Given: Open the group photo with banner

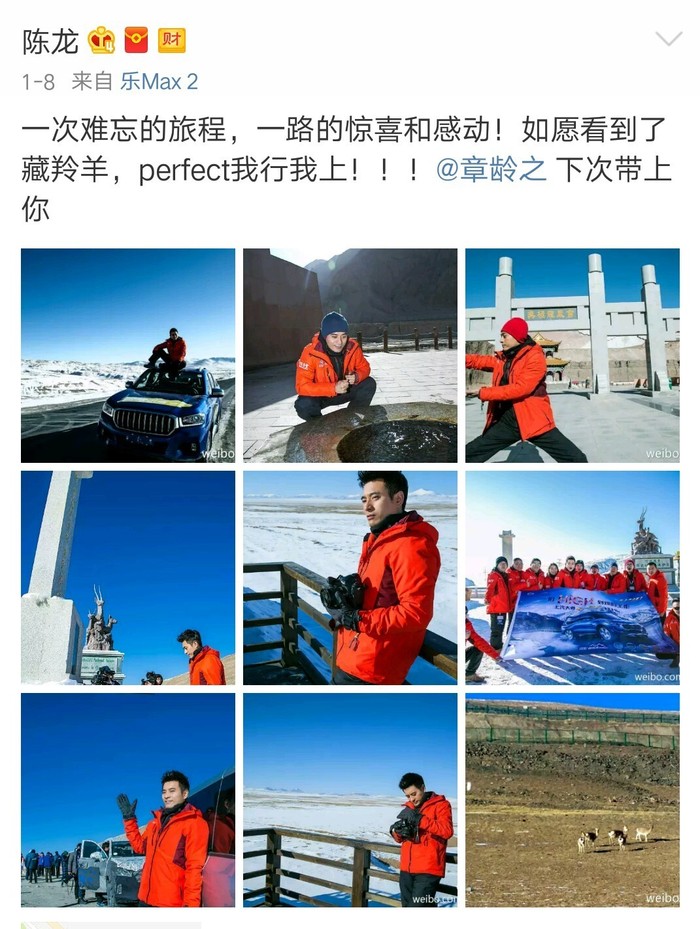Looking at the screenshot, I should pos(572,578).
